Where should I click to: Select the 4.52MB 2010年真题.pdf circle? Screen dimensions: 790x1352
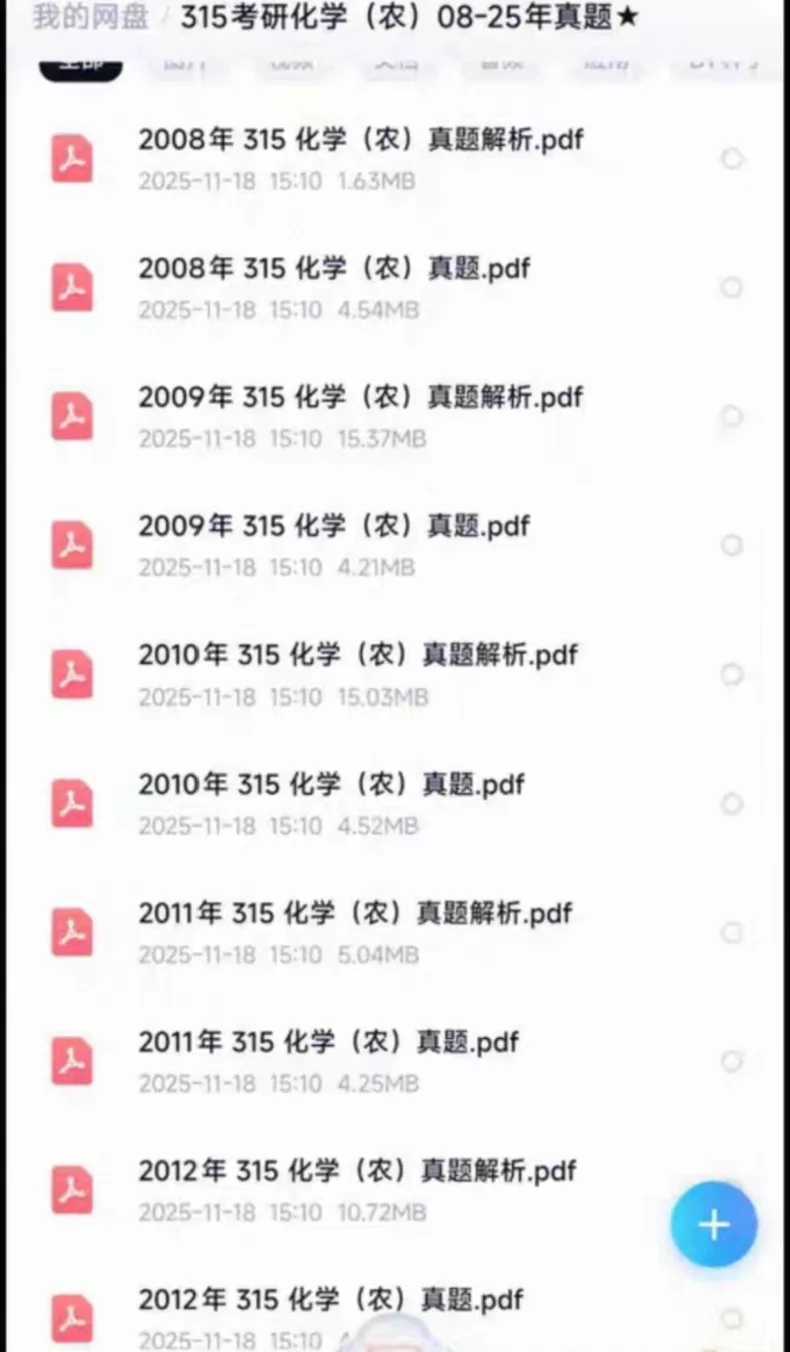(x=732, y=803)
